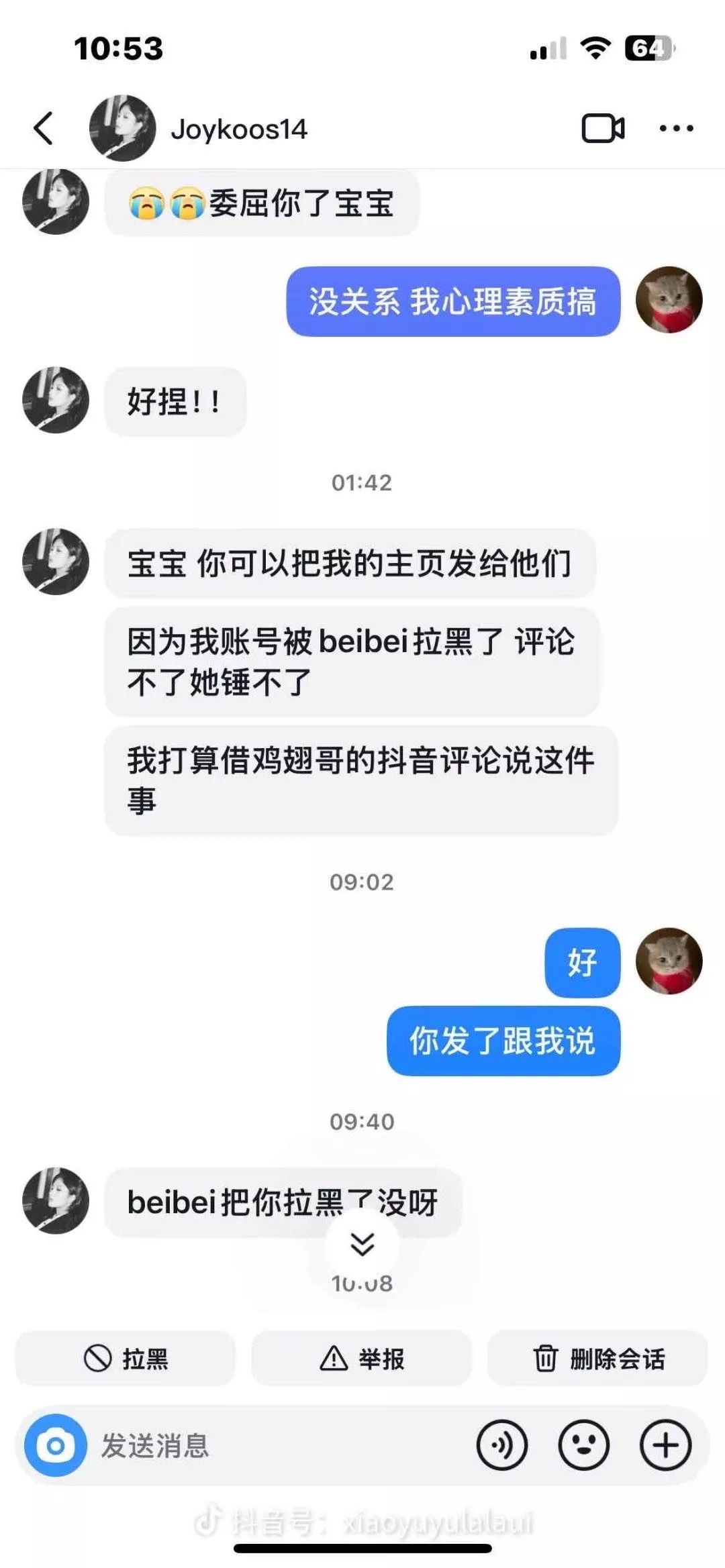The width and height of the screenshot is (725, 1568).
Task: Open the three-dot more options menu
Action: coord(675,128)
